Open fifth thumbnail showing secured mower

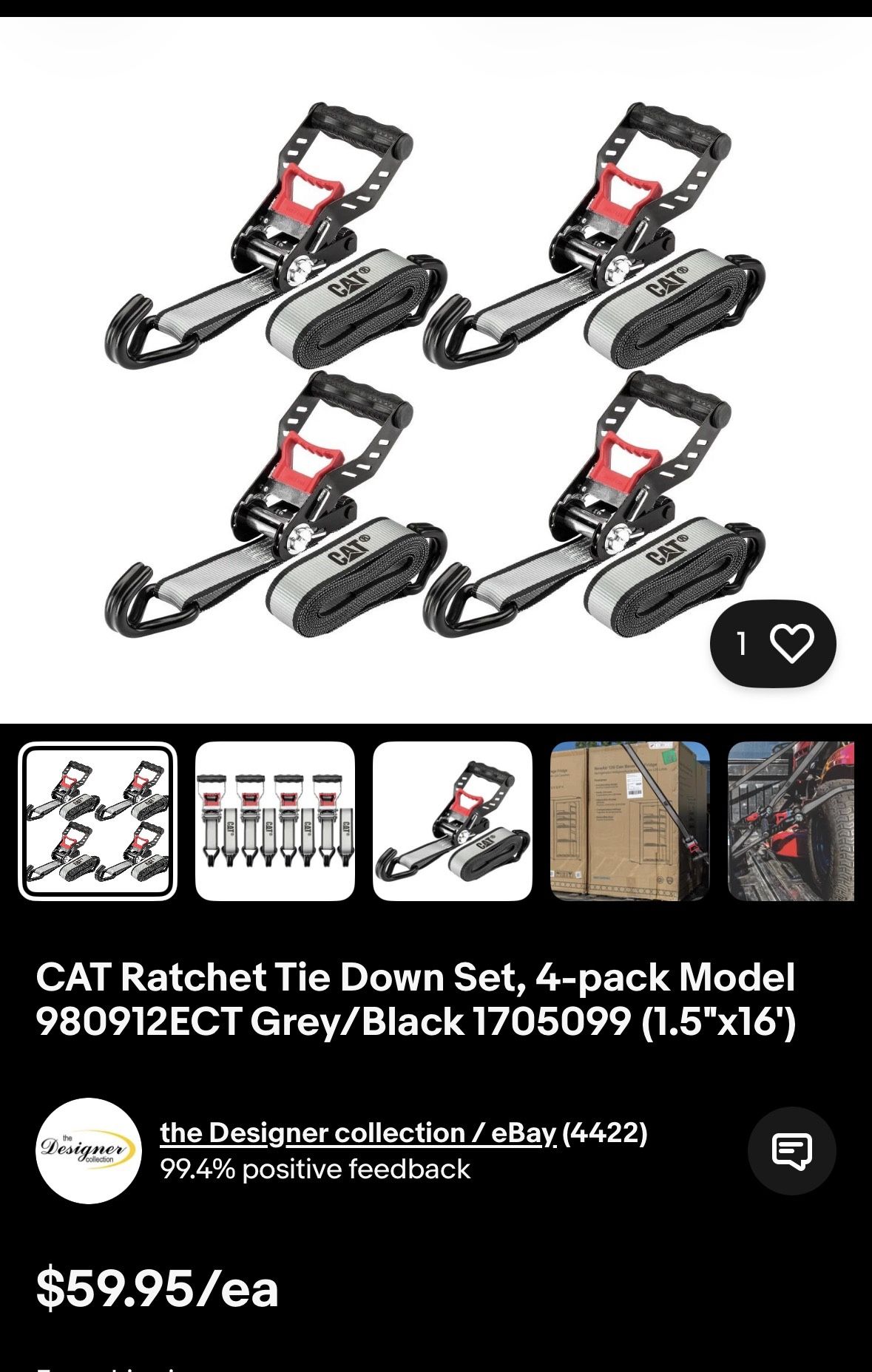pyautogui.click(x=791, y=821)
